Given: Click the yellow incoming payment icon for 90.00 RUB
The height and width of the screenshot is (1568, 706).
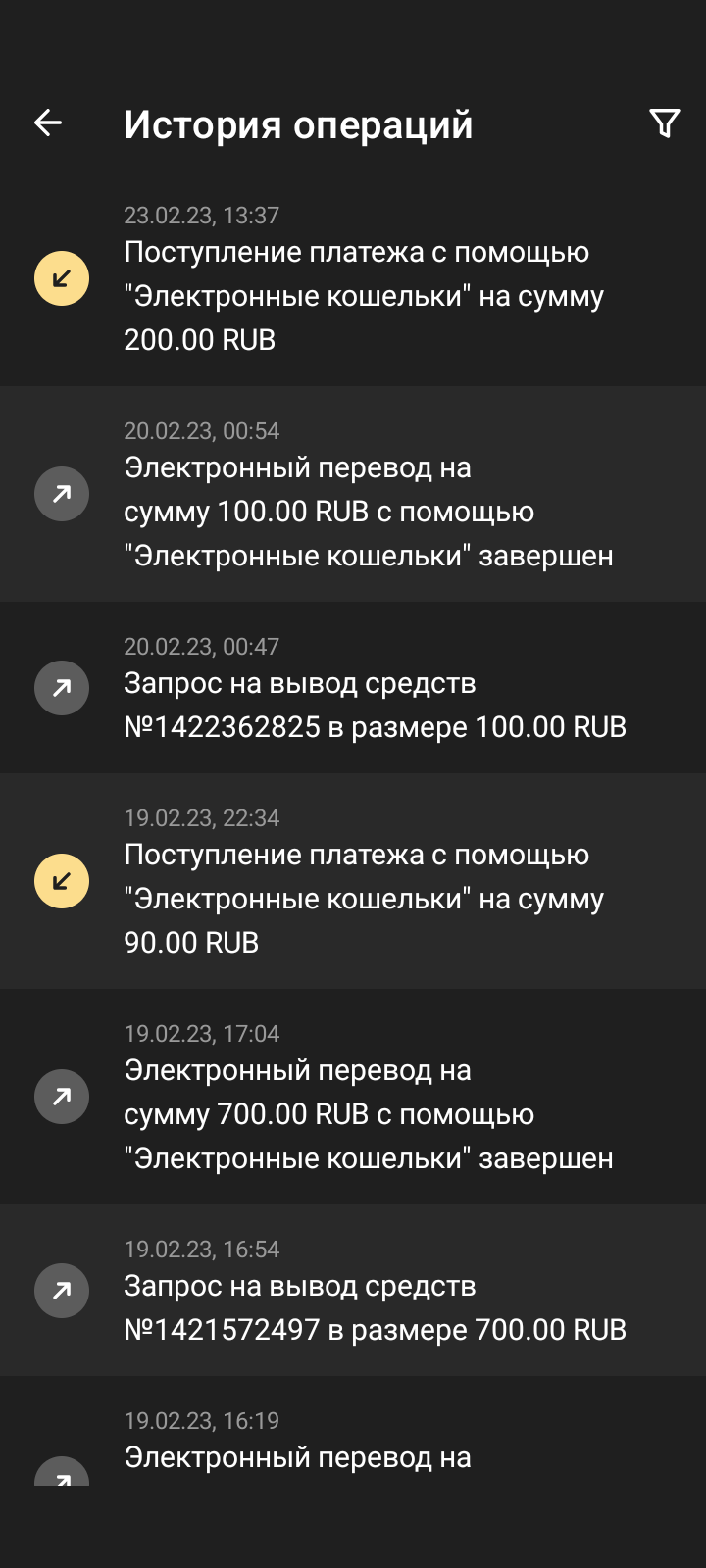Looking at the screenshot, I should (x=61, y=880).
